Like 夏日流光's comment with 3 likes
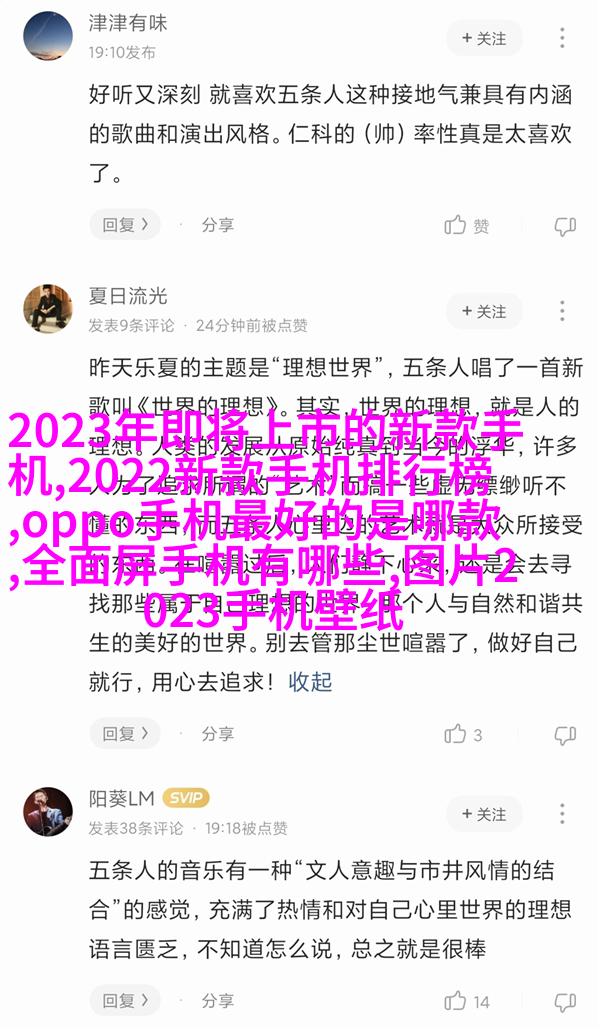Image resolution: width=600 pixels, height=1029 pixels. click(464, 734)
